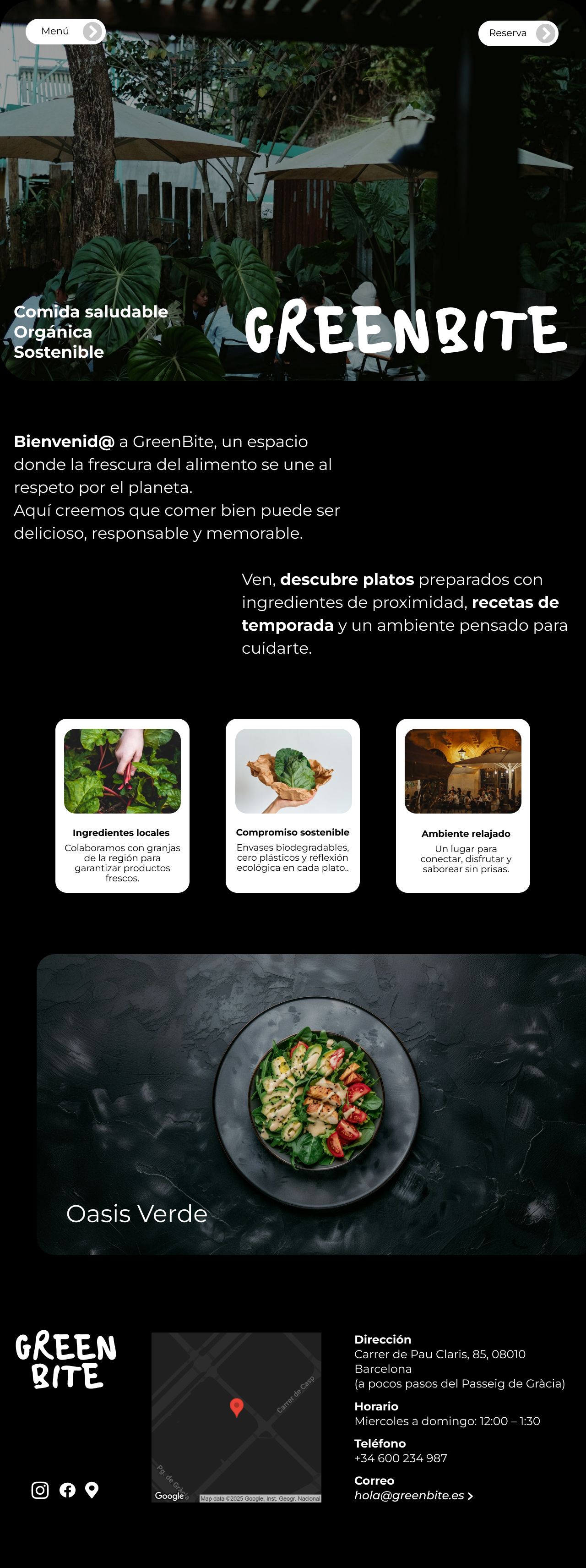
Task: Open GreenBite's Instagram page
Action: [x=40, y=1490]
